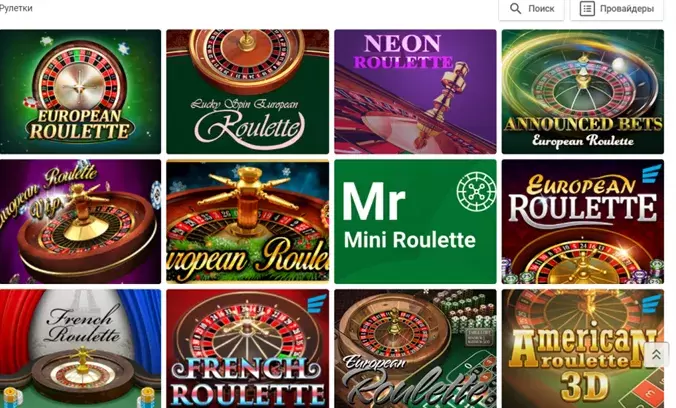Launch European Roulette VIP game
The height and width of the screenshot is (408, 676).
click(80, 221)
